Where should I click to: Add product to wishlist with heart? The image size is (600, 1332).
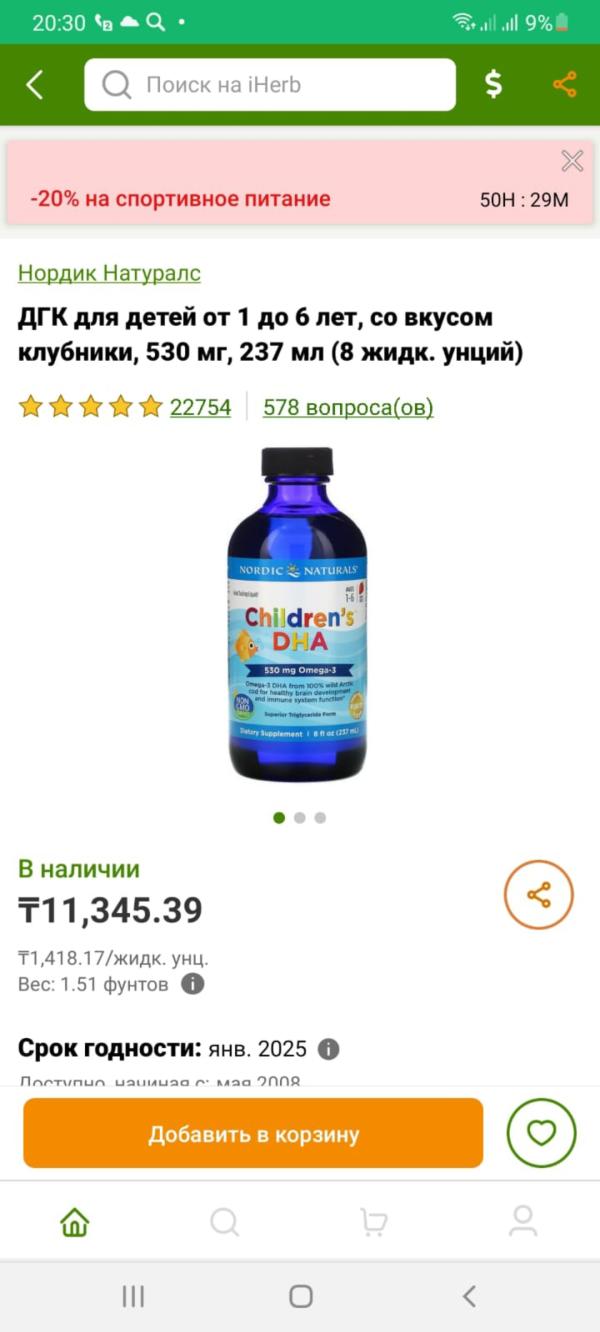(x=541, y=1133)
